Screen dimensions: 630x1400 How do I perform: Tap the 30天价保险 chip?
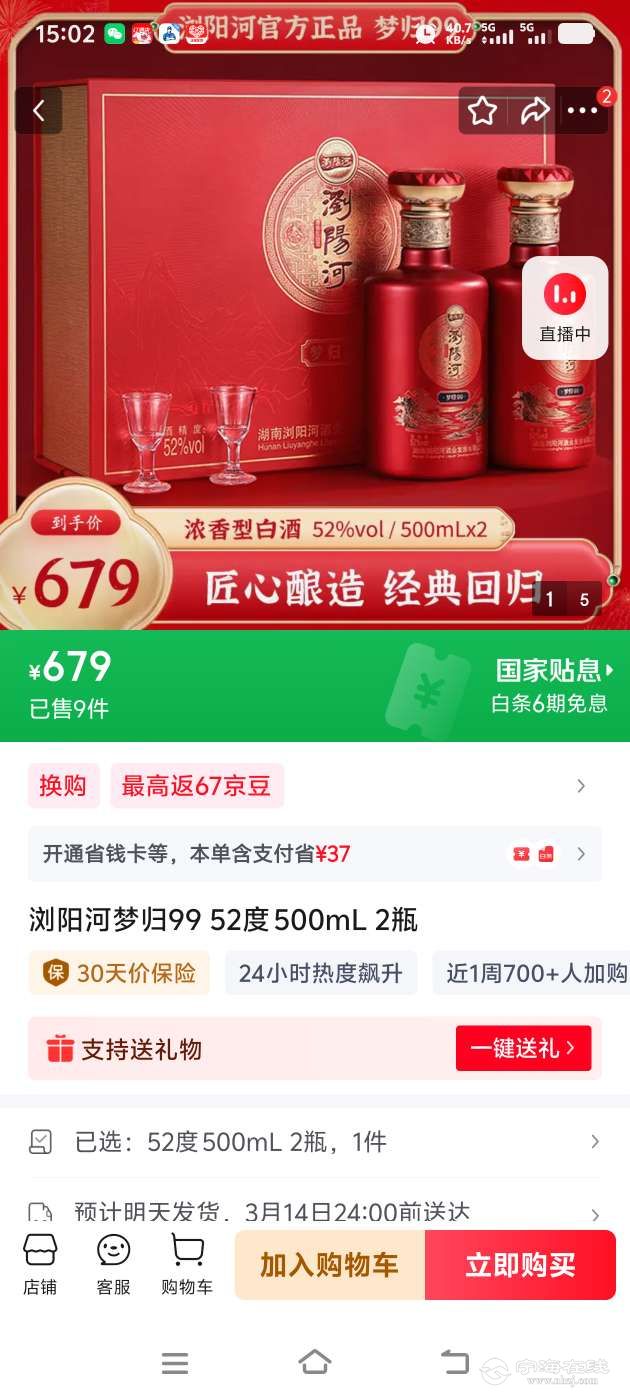coord(119,973)
